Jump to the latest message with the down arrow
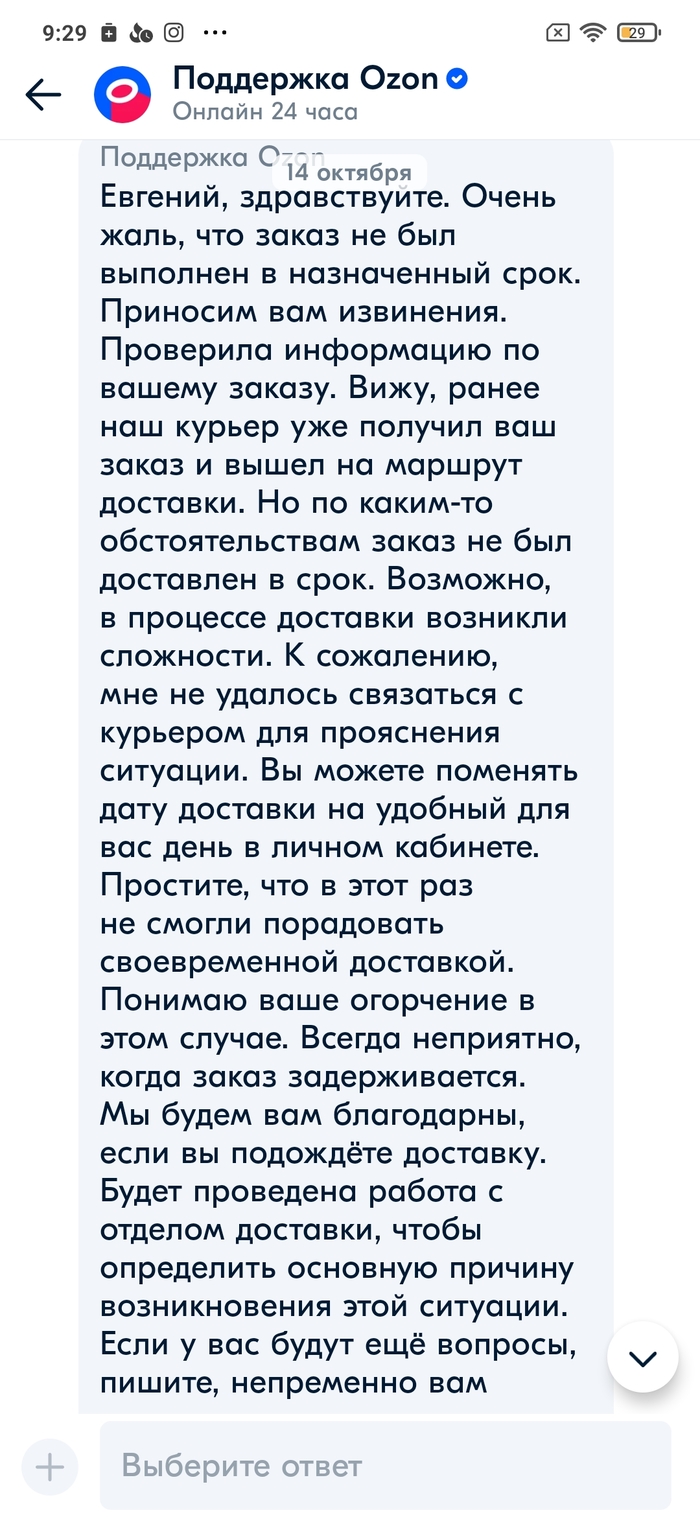 tap(642, 1358)
